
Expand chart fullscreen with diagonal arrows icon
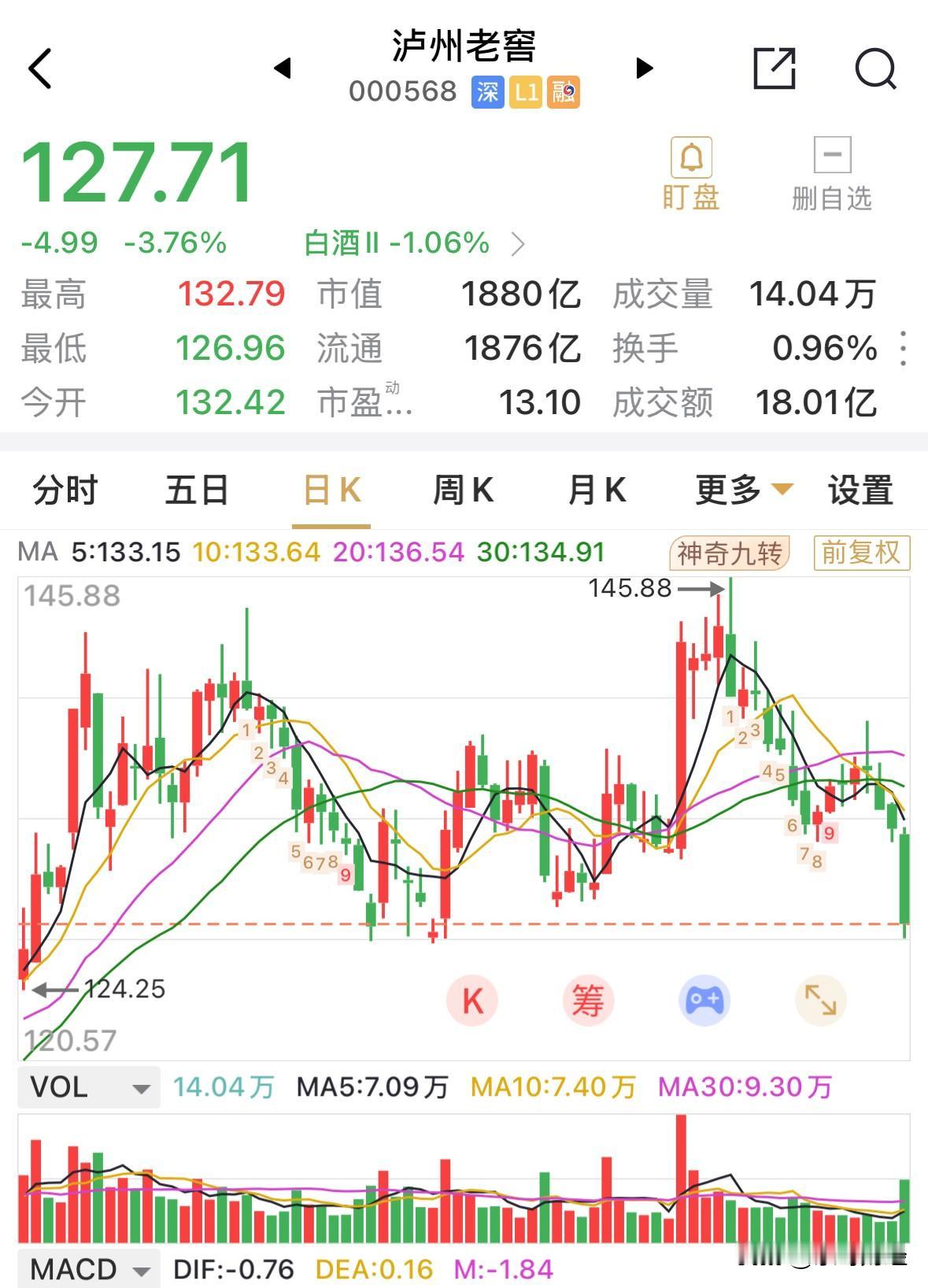(x=822, y=1000)
